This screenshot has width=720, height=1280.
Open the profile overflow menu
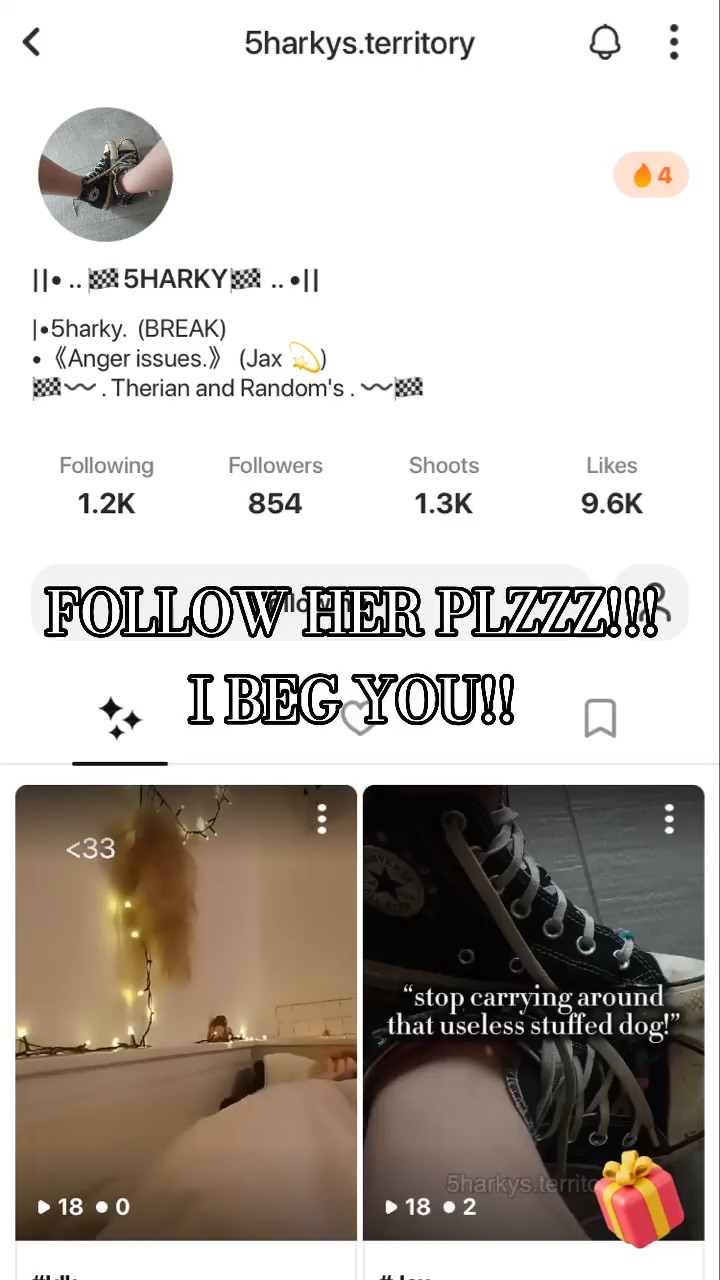click(x=674, y=42)
